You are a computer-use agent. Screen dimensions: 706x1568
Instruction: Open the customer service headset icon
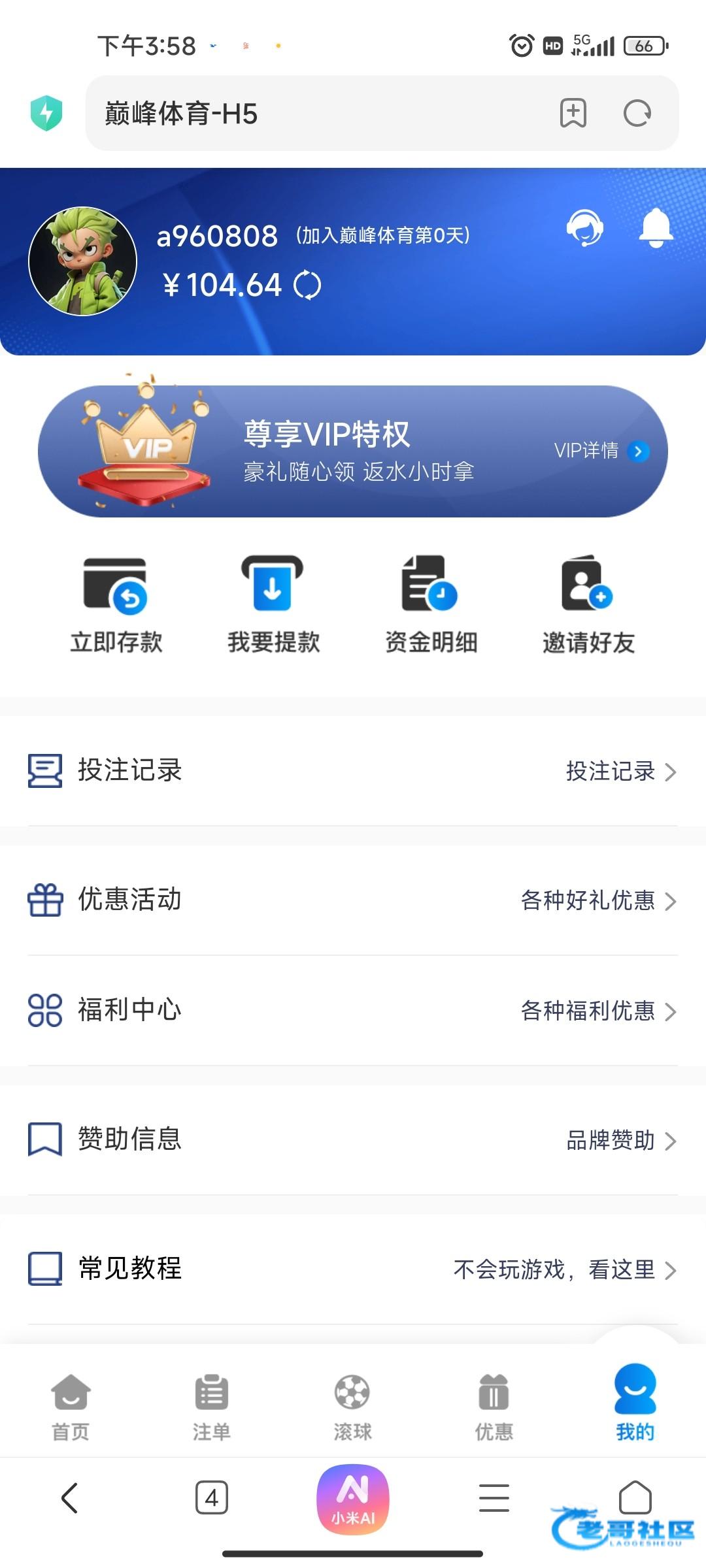coord(584,228)
